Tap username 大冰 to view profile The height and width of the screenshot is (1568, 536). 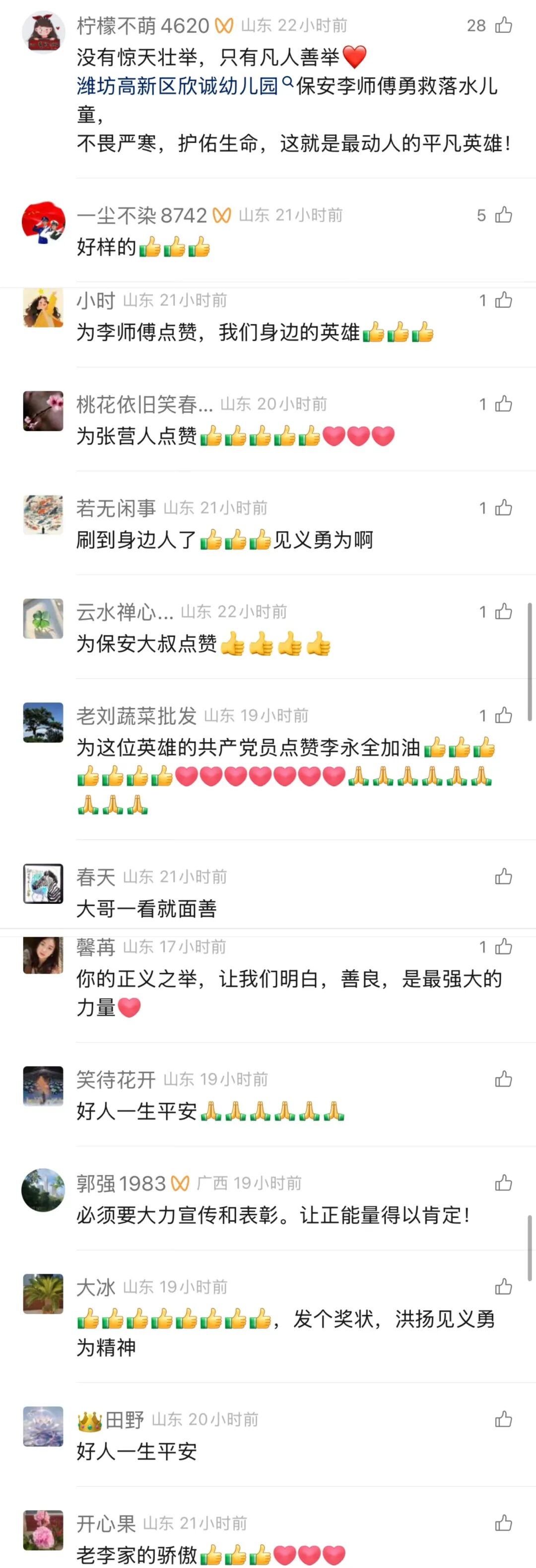click(x=95, y=1287)
